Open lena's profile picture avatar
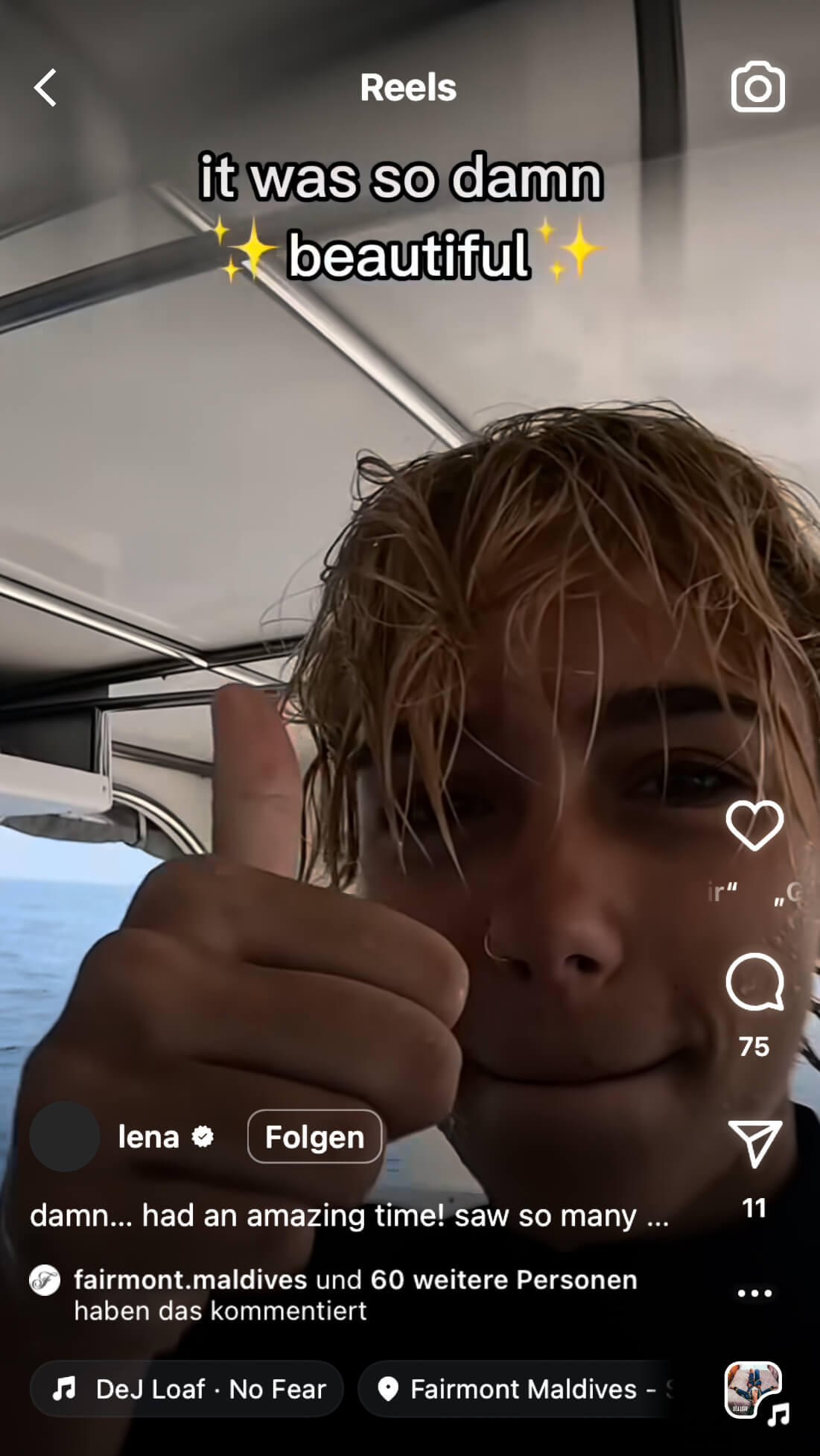 click(65, 1136)
